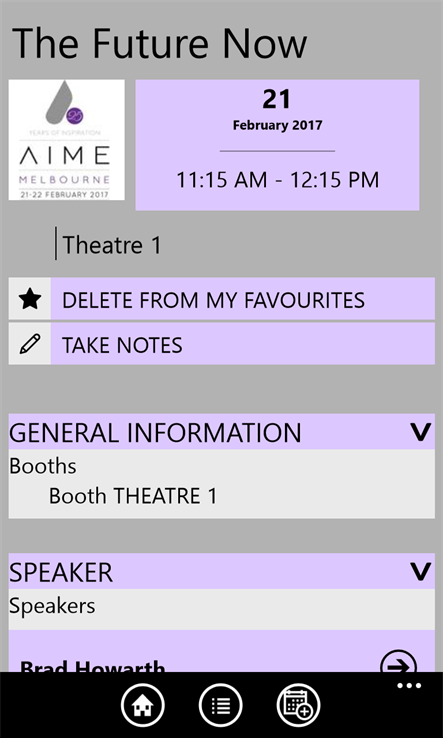
Task: Open the list view icon
Action: coord(220,706)
